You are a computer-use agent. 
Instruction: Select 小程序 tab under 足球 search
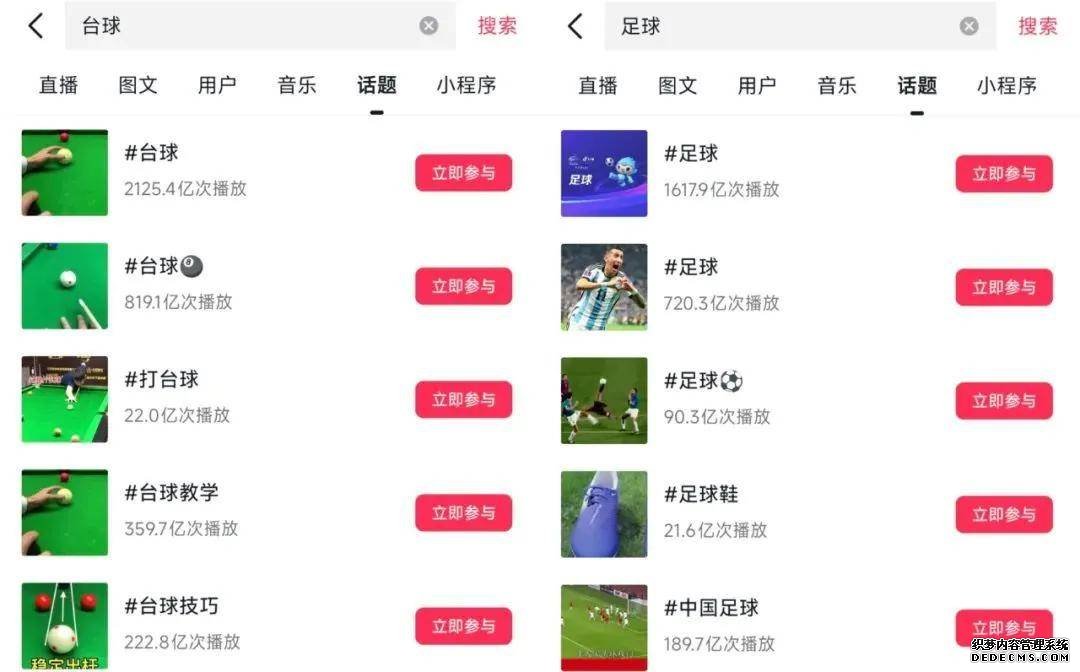click(x=1006, y=86)
